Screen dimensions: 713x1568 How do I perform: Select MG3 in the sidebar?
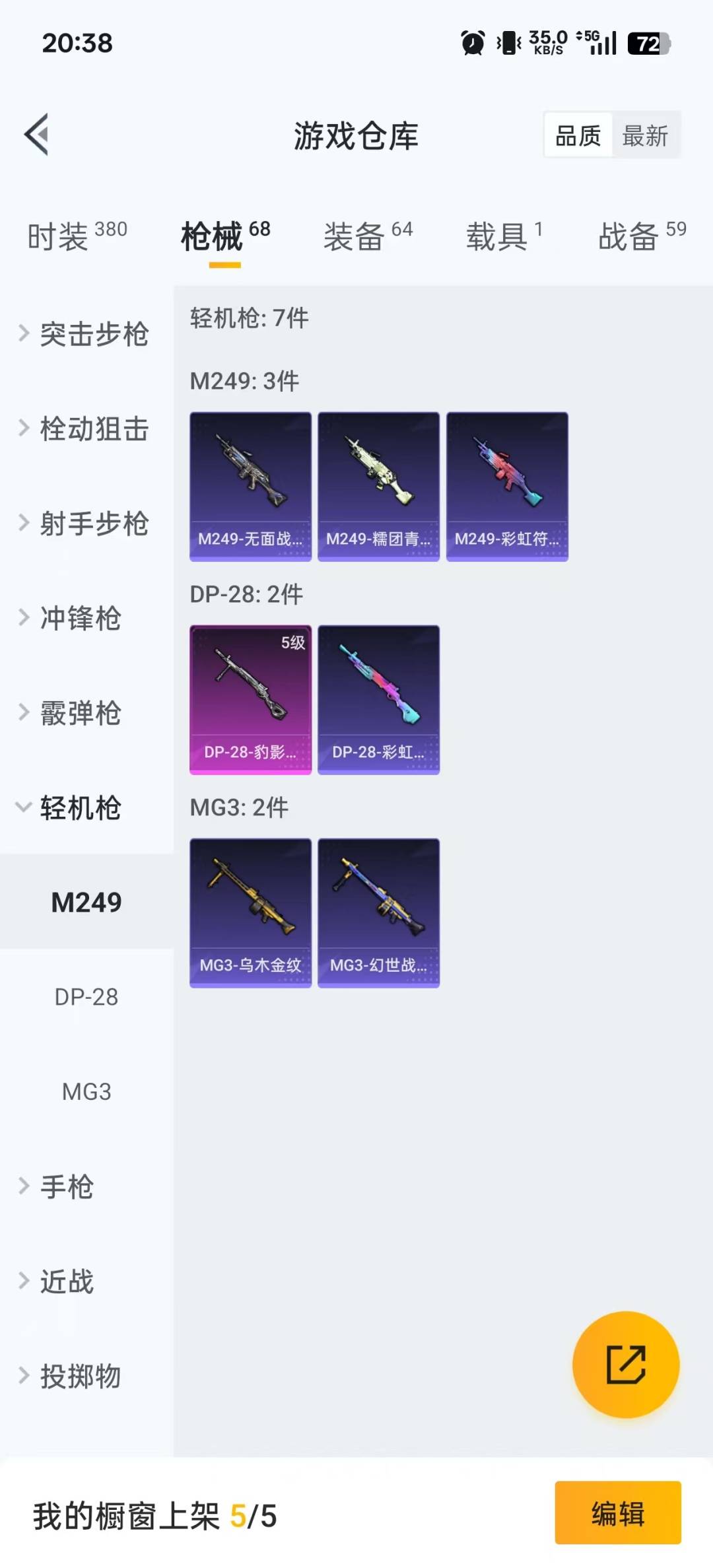point(86,1091)
